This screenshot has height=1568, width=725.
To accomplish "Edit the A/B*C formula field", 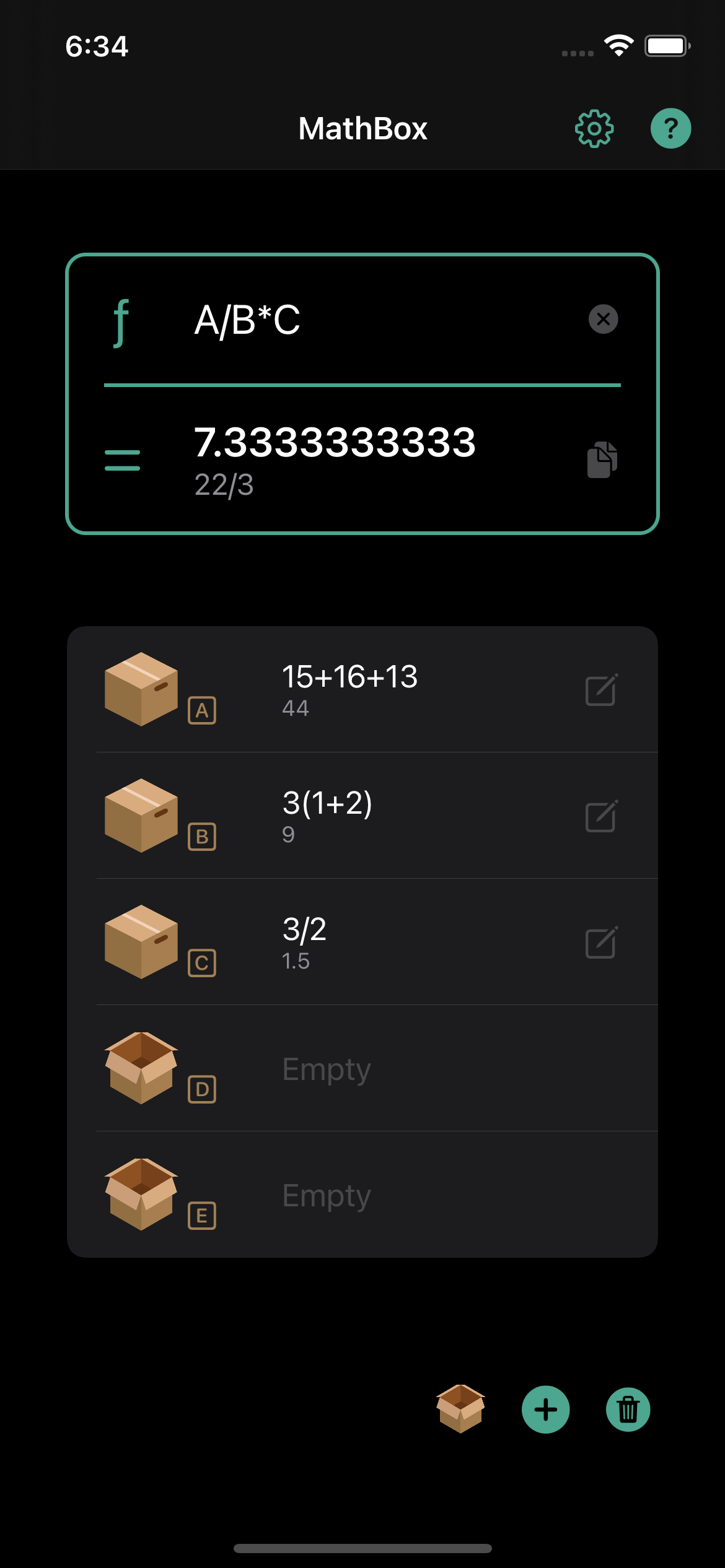I will point(372,320).
